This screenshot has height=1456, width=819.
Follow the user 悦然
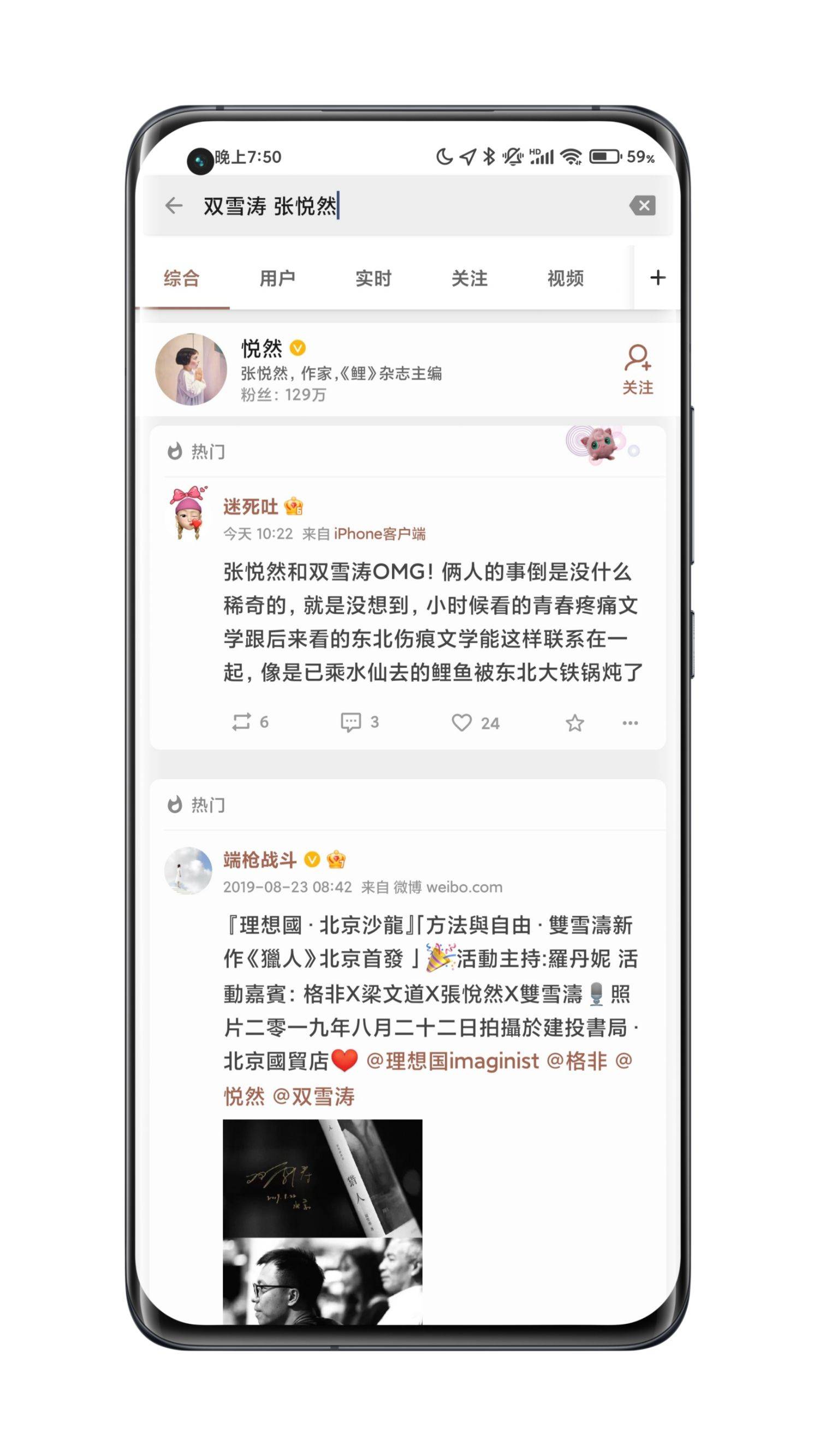coord(638,370)
